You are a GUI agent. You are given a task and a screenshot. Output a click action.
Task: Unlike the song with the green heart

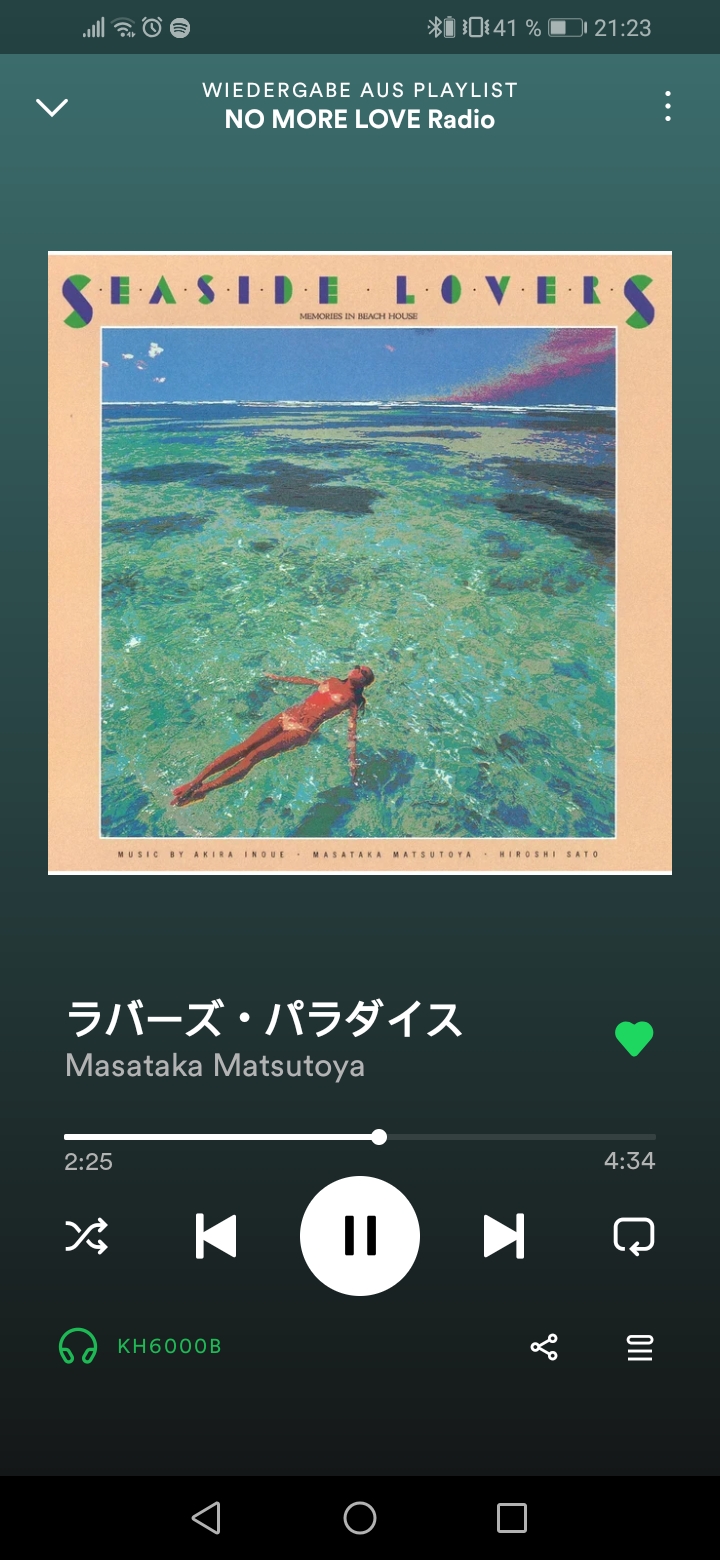(x=634, y=1039)
